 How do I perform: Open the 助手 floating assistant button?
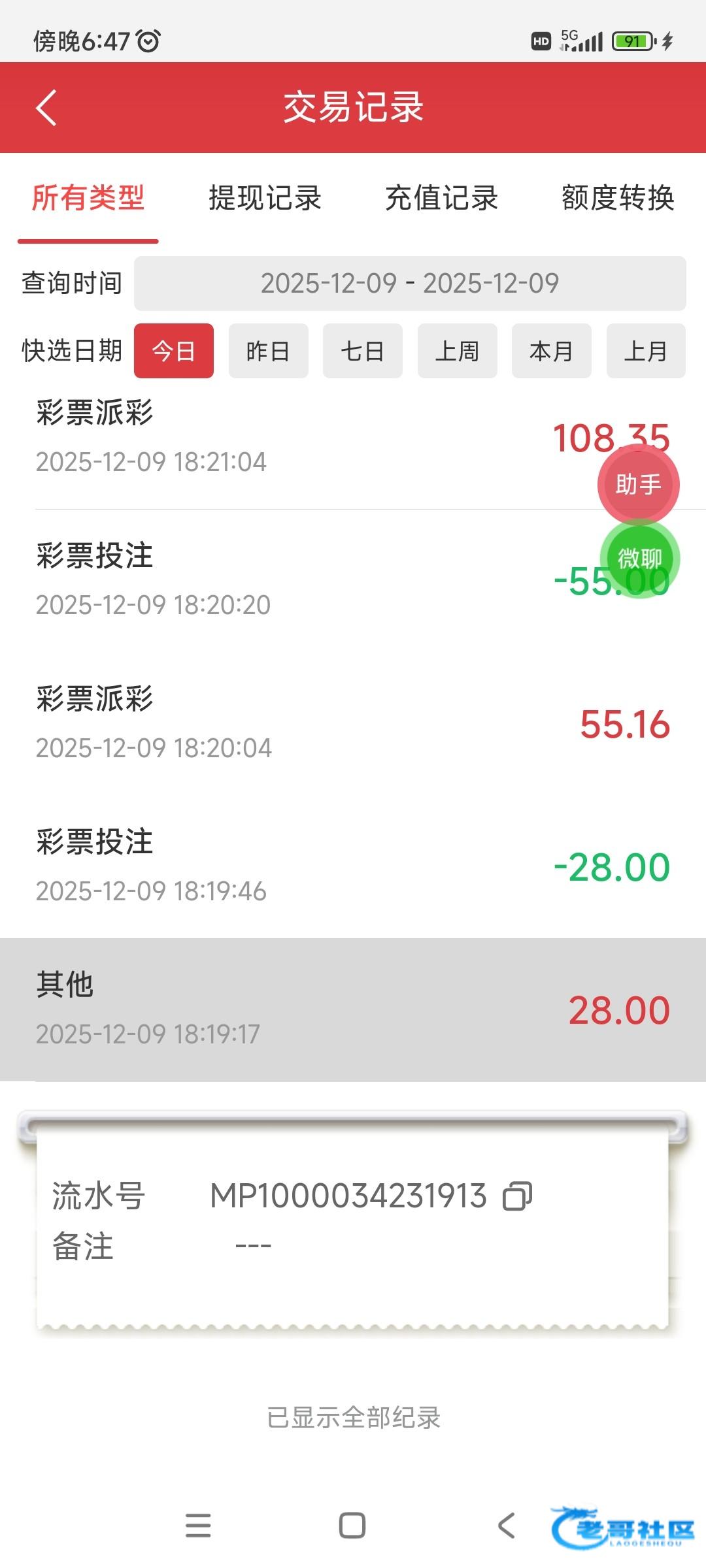[639, 485]
